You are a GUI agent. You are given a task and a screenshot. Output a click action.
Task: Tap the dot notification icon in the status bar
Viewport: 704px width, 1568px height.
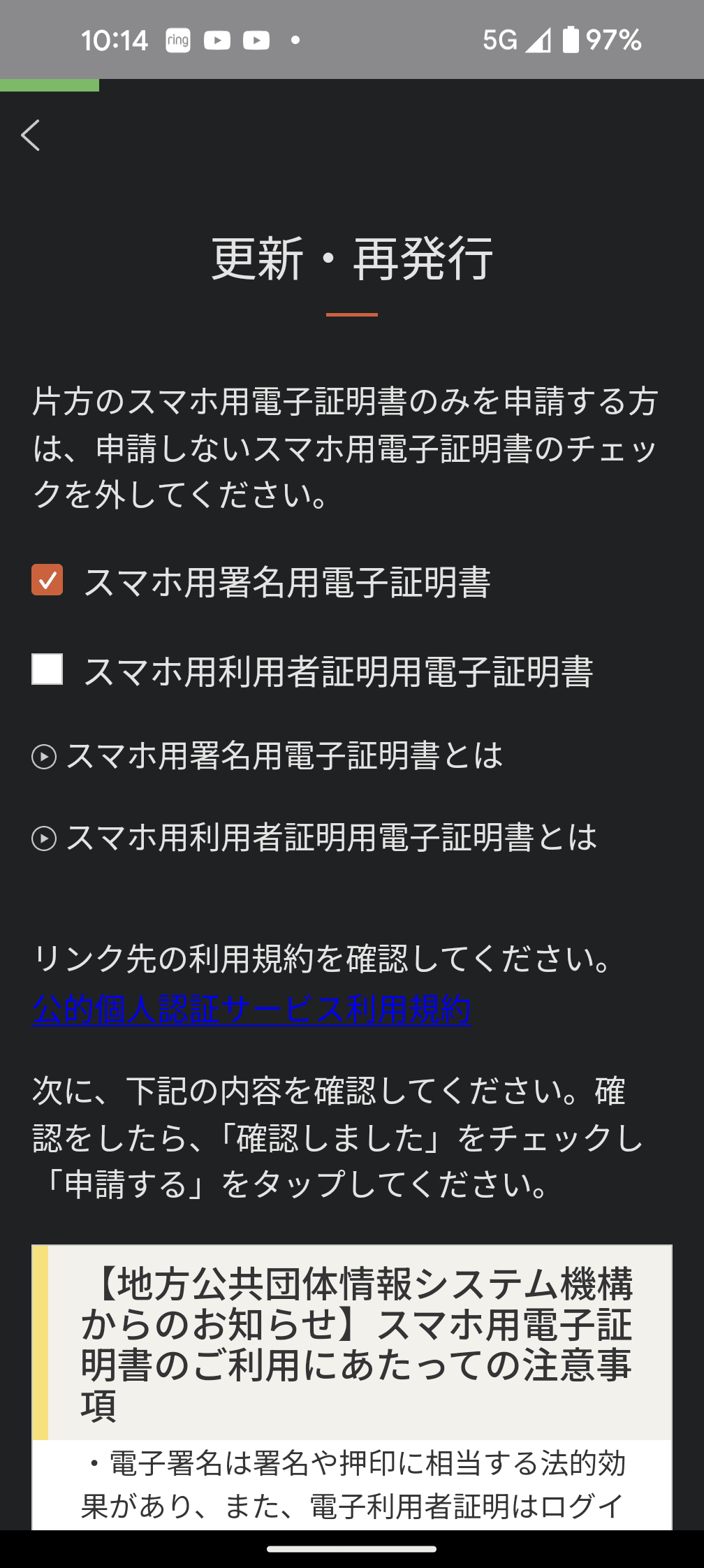(293, 40)
